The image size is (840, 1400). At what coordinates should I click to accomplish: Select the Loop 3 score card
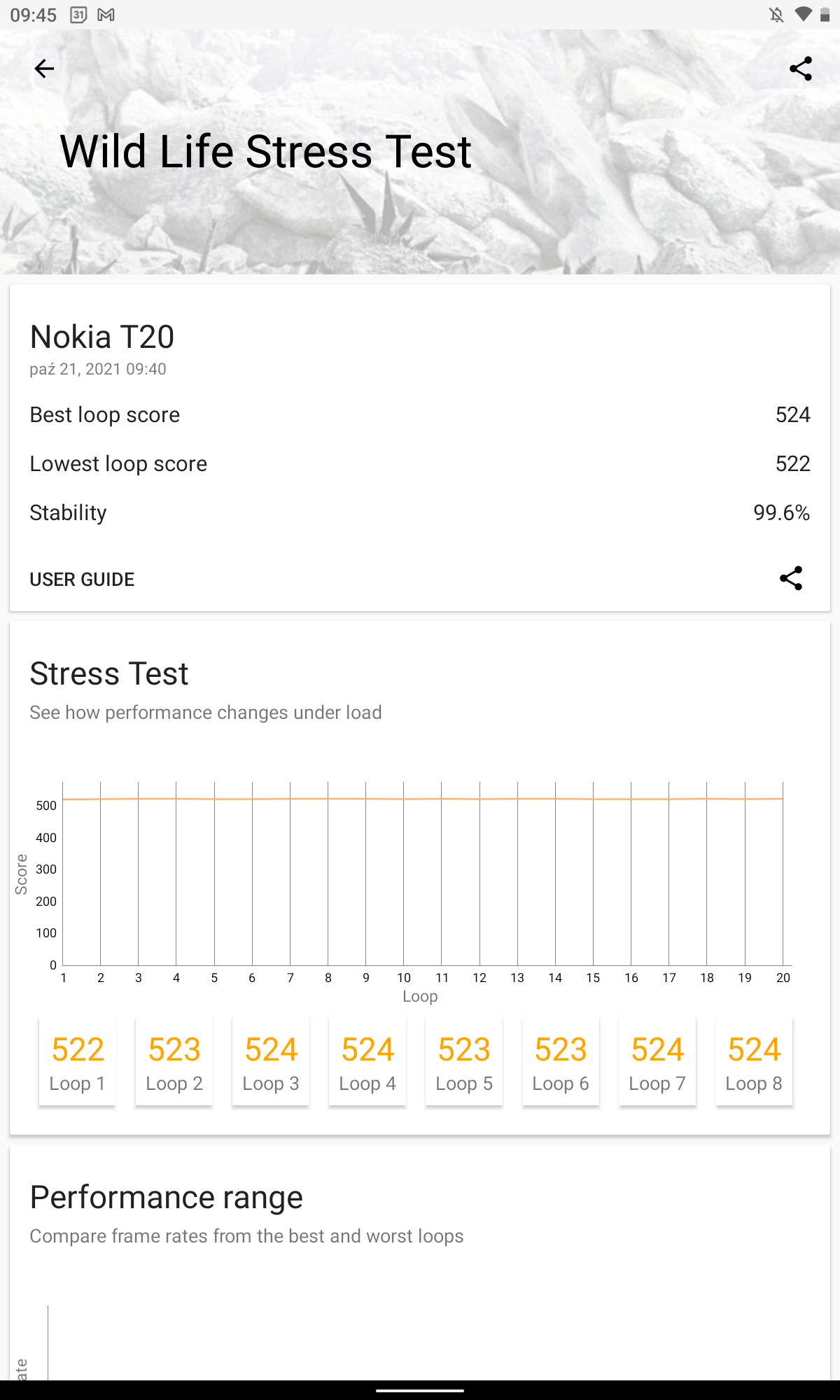[271, 1061]
